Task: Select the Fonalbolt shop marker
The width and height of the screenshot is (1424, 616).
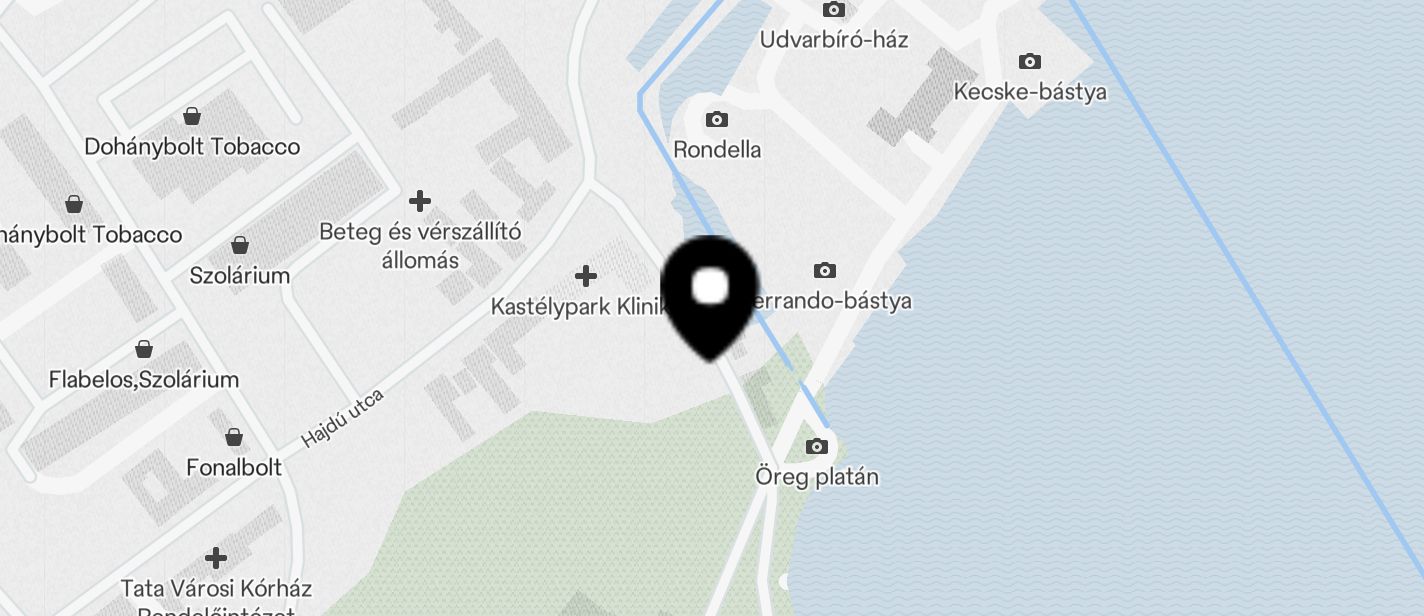Action: pos(234,438)
